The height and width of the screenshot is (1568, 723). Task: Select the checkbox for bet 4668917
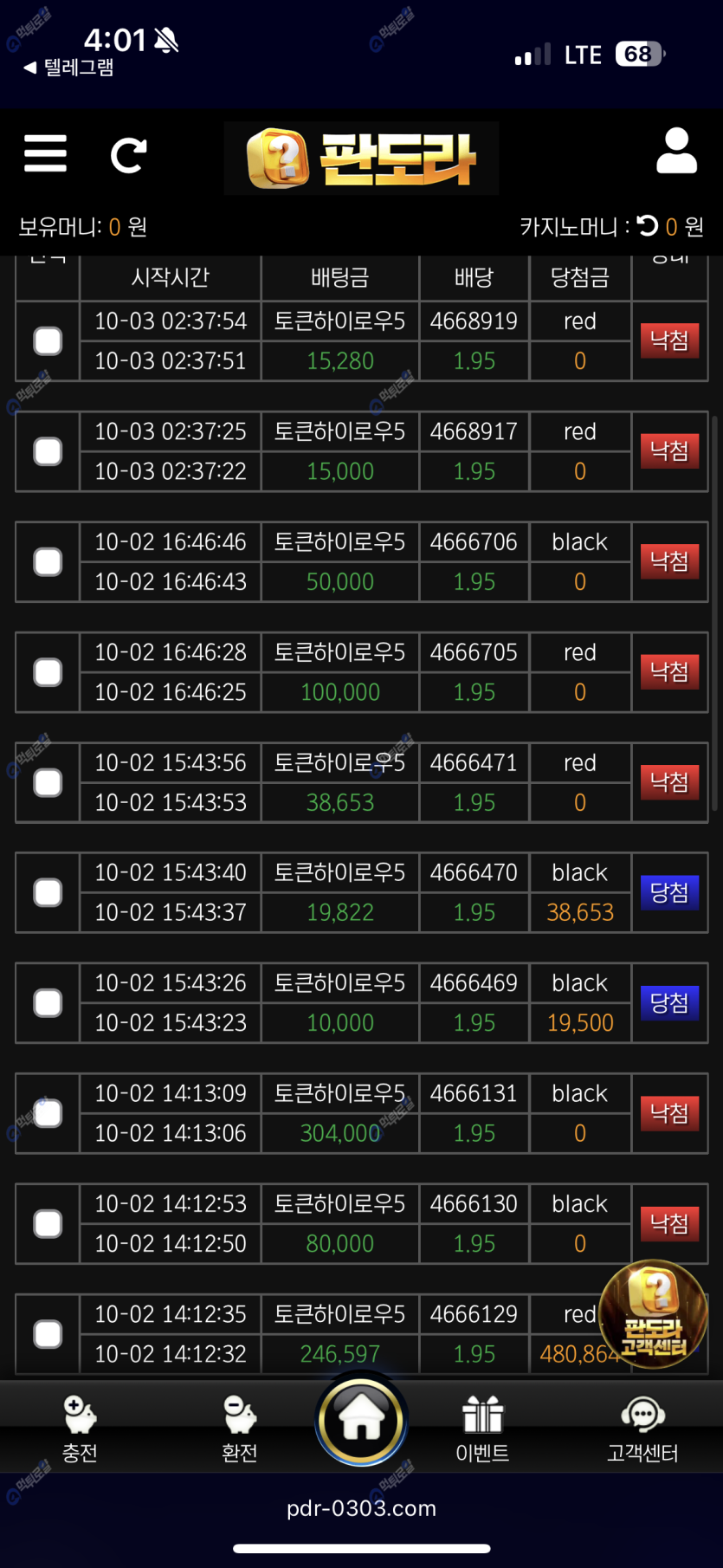click(48, 451)
